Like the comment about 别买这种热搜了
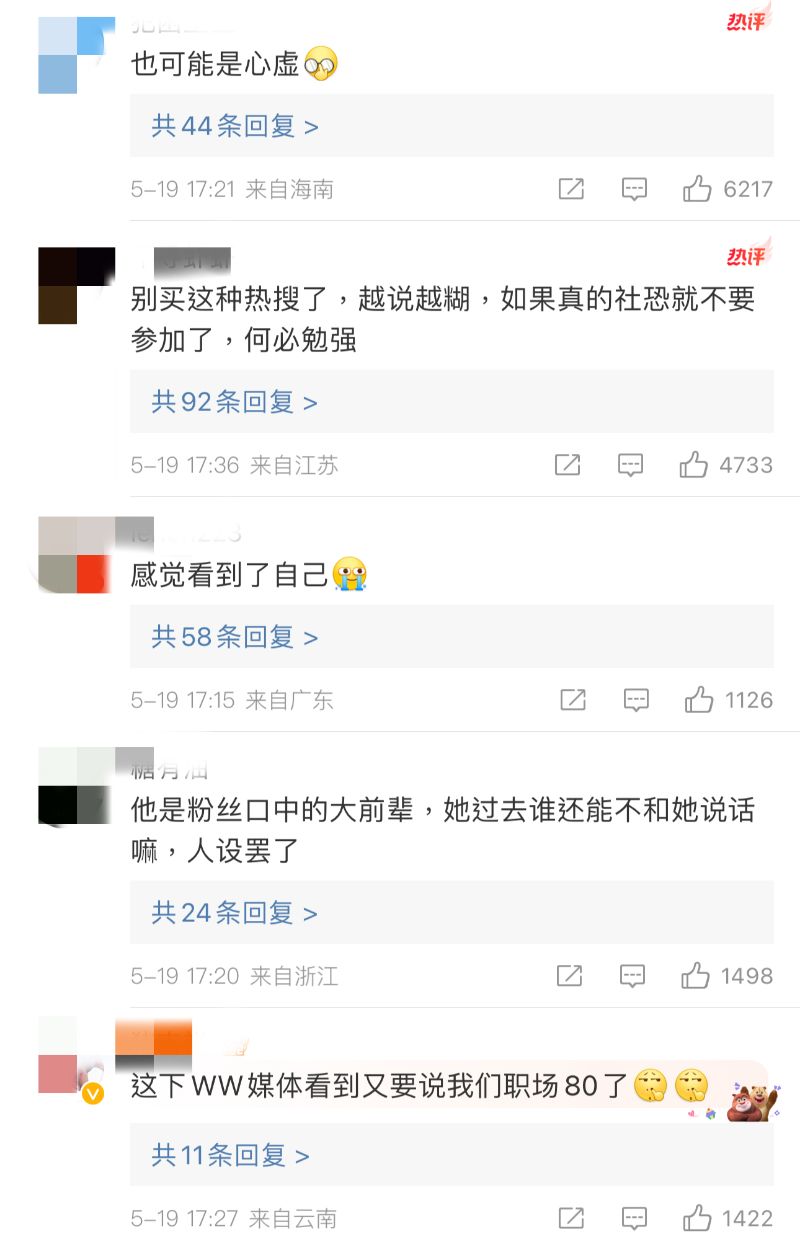This screenshot has height=1247, width=800. coord(694,465)
